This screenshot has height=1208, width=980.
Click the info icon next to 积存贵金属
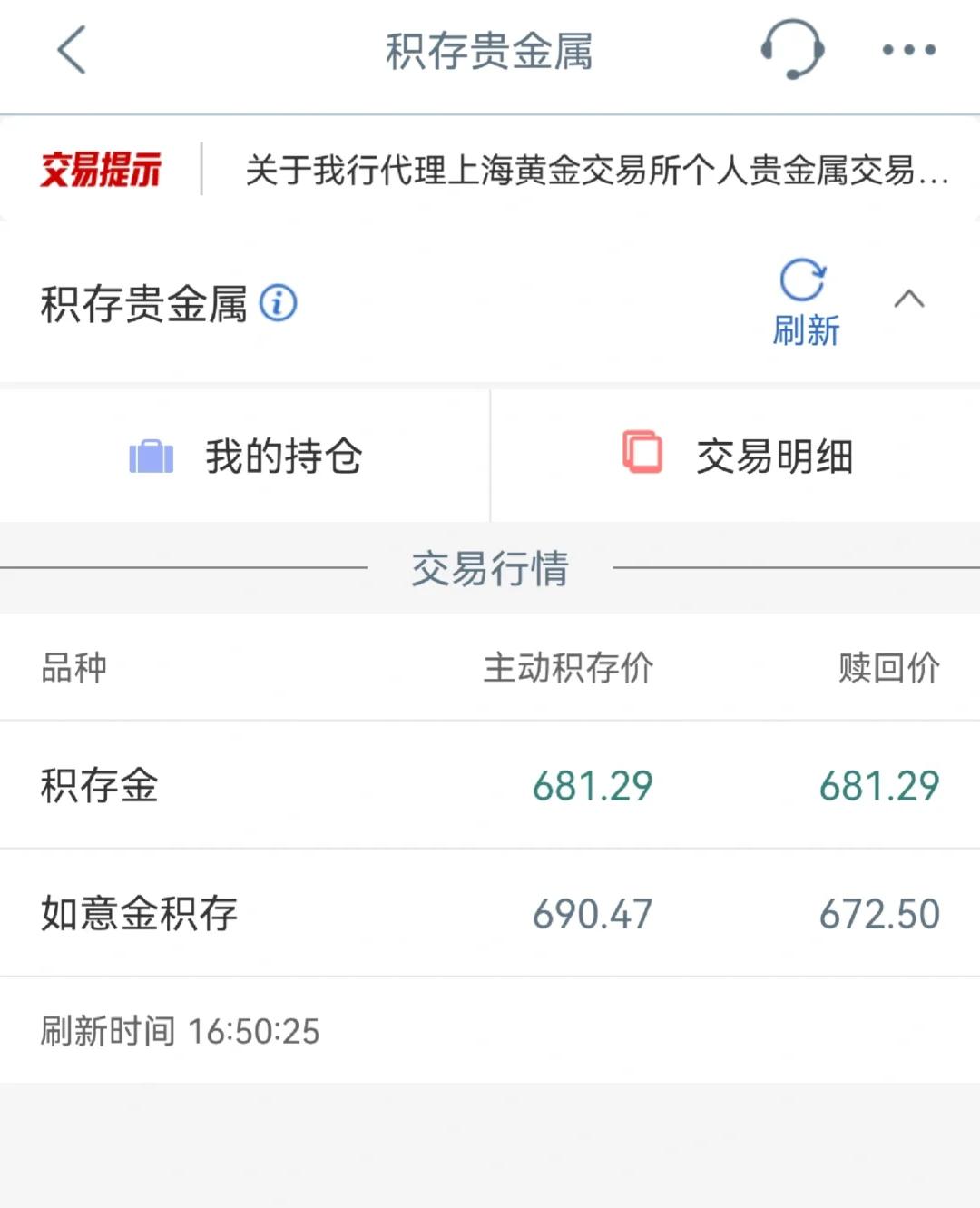[x=279, y=304]
